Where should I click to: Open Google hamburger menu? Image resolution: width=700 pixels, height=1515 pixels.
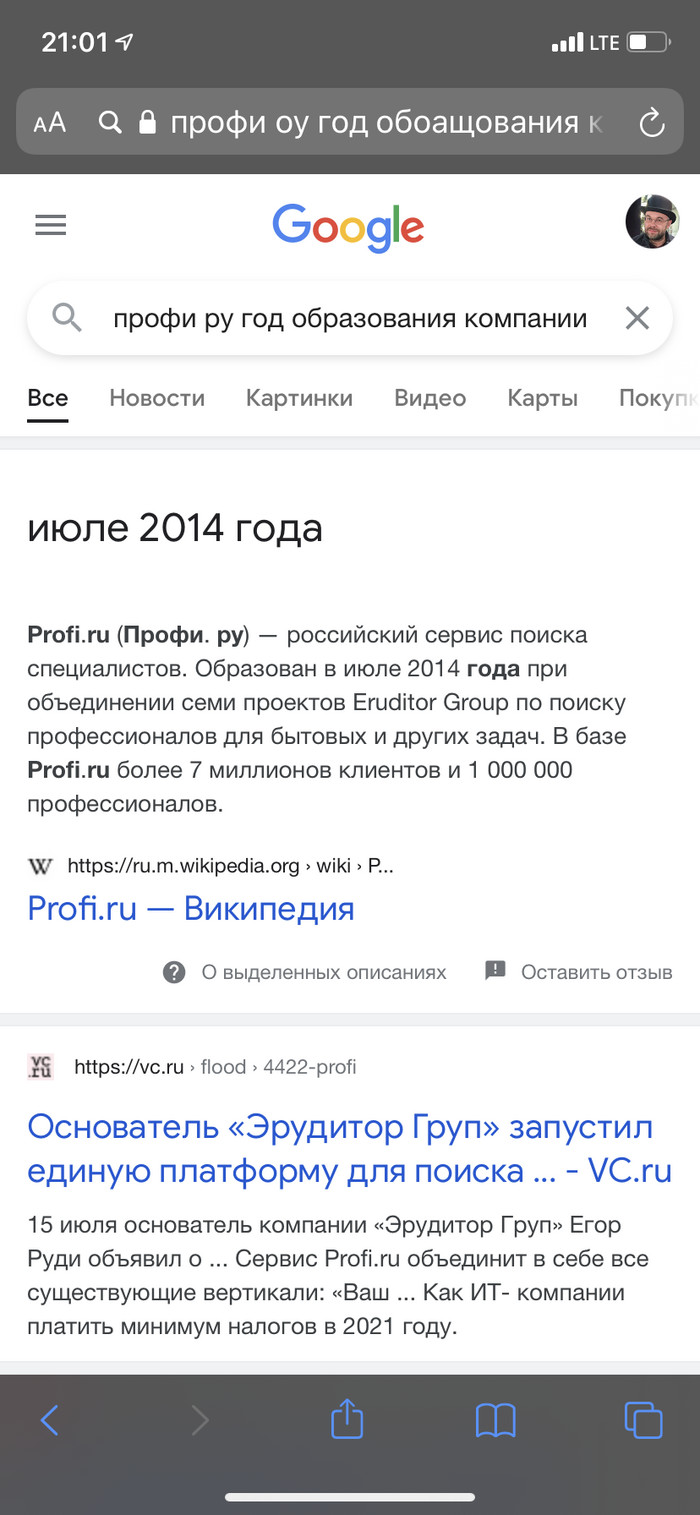[50, 225]
